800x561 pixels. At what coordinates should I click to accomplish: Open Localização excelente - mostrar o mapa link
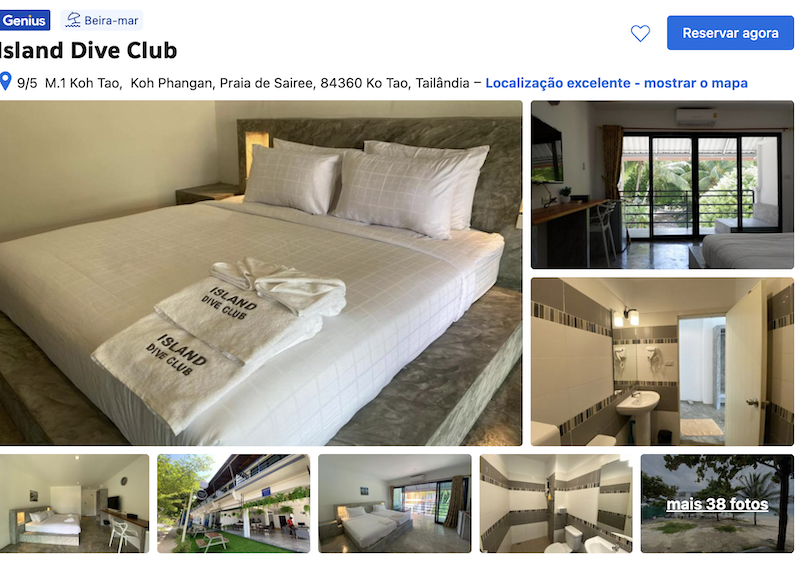616,83
